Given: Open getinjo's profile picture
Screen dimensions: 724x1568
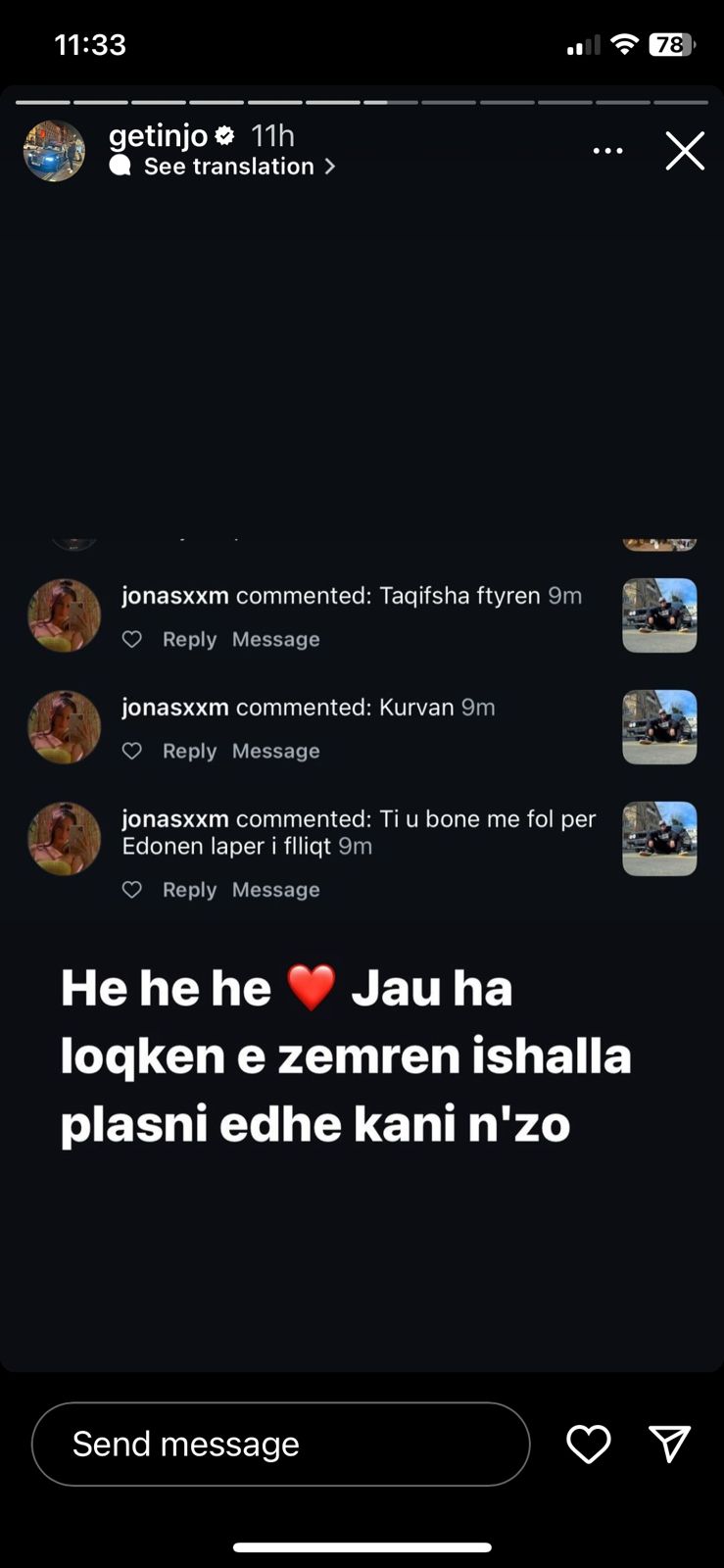Looking at the screenshot, I should [x=54, y=151].
